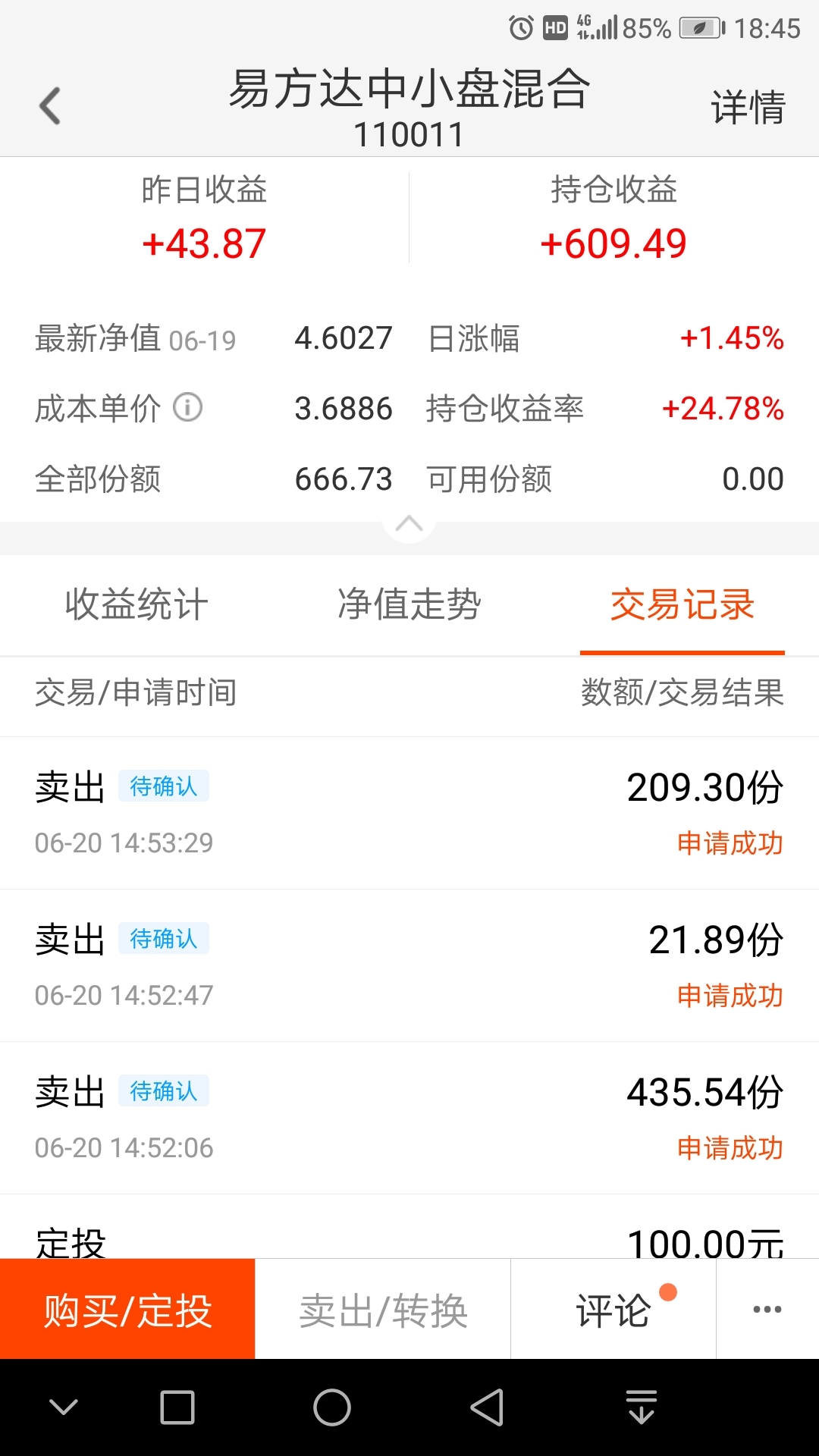Tap the system home button

click(x=332, y=1407)
